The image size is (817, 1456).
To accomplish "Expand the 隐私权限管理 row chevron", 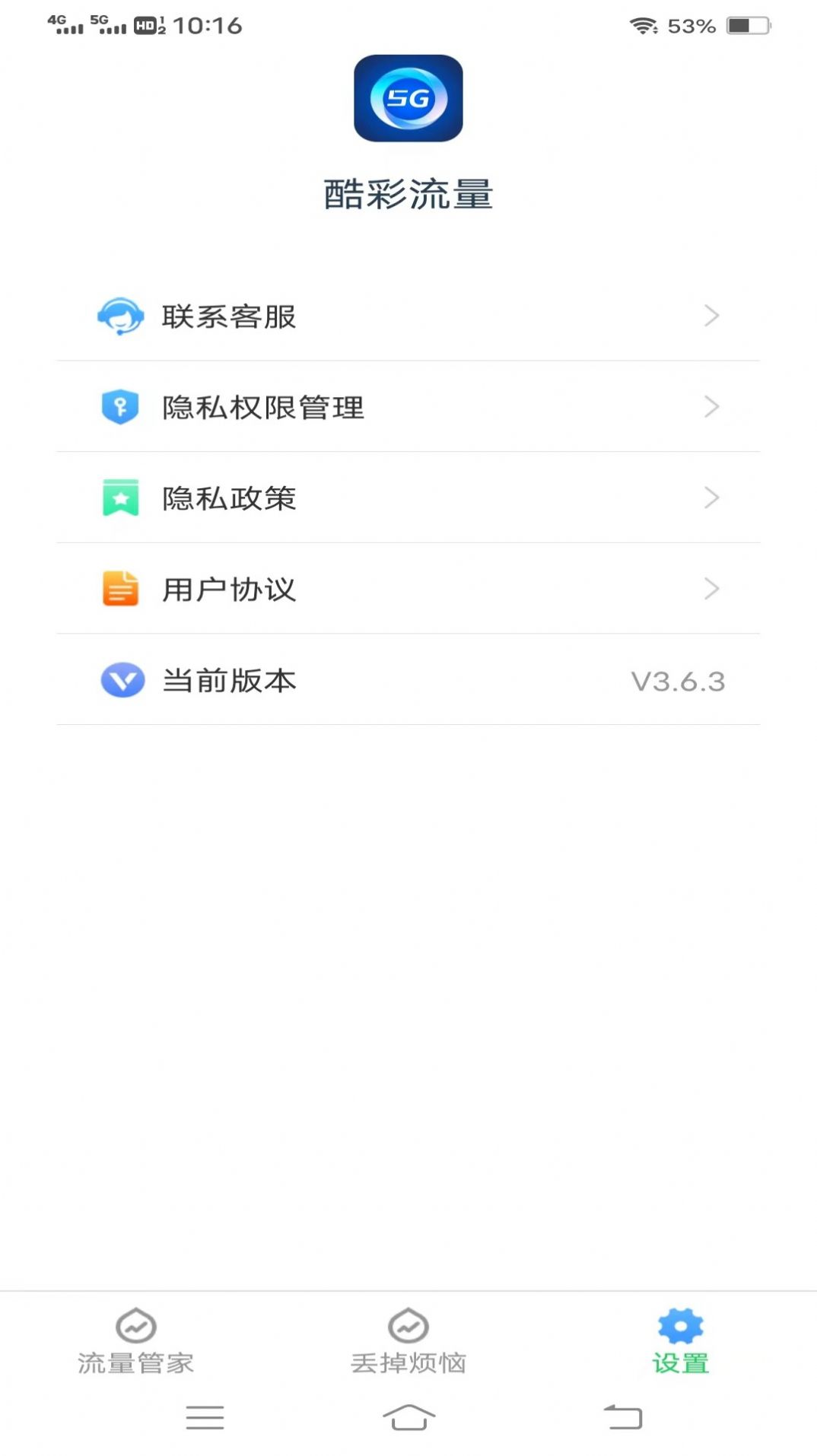I will (x=711, y=407).
